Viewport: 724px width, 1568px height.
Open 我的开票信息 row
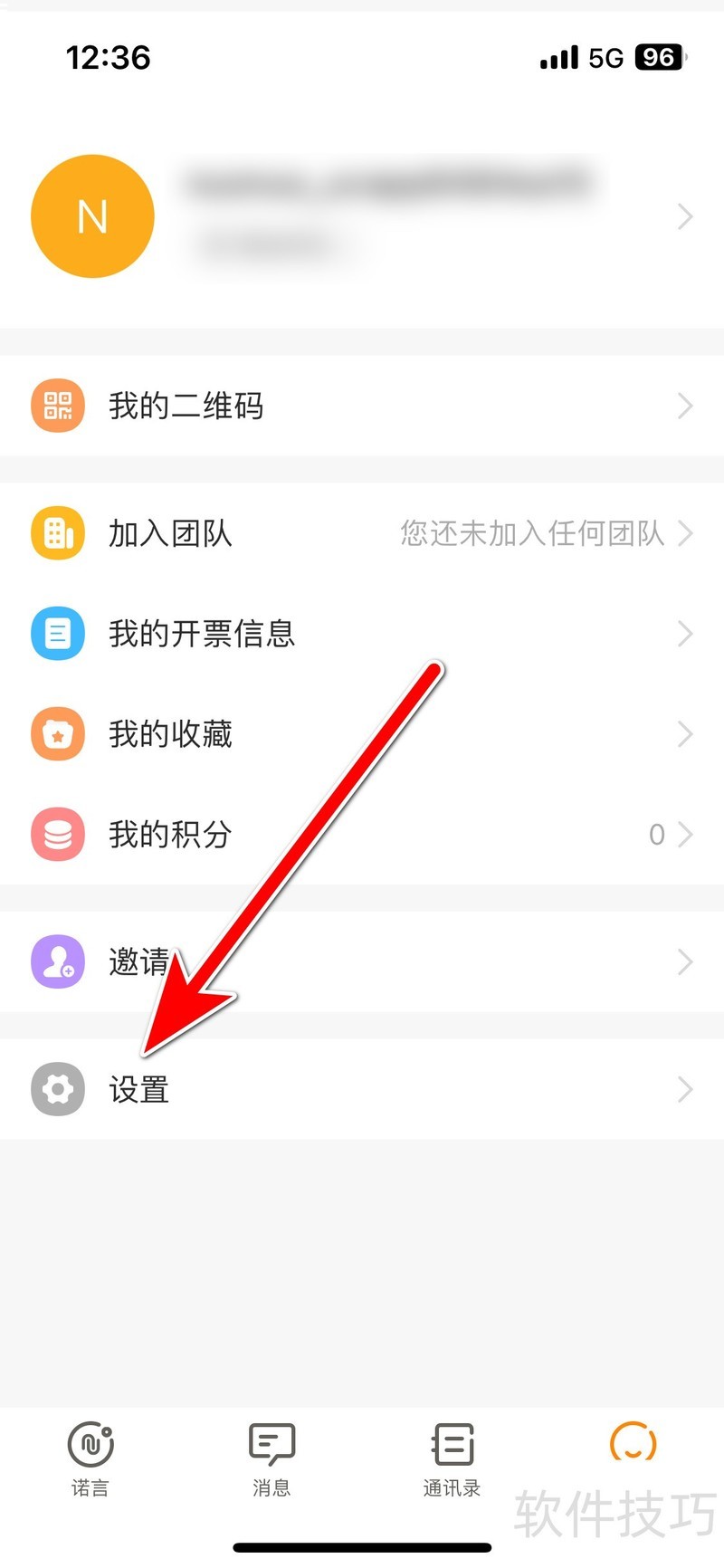pos(362,634)
